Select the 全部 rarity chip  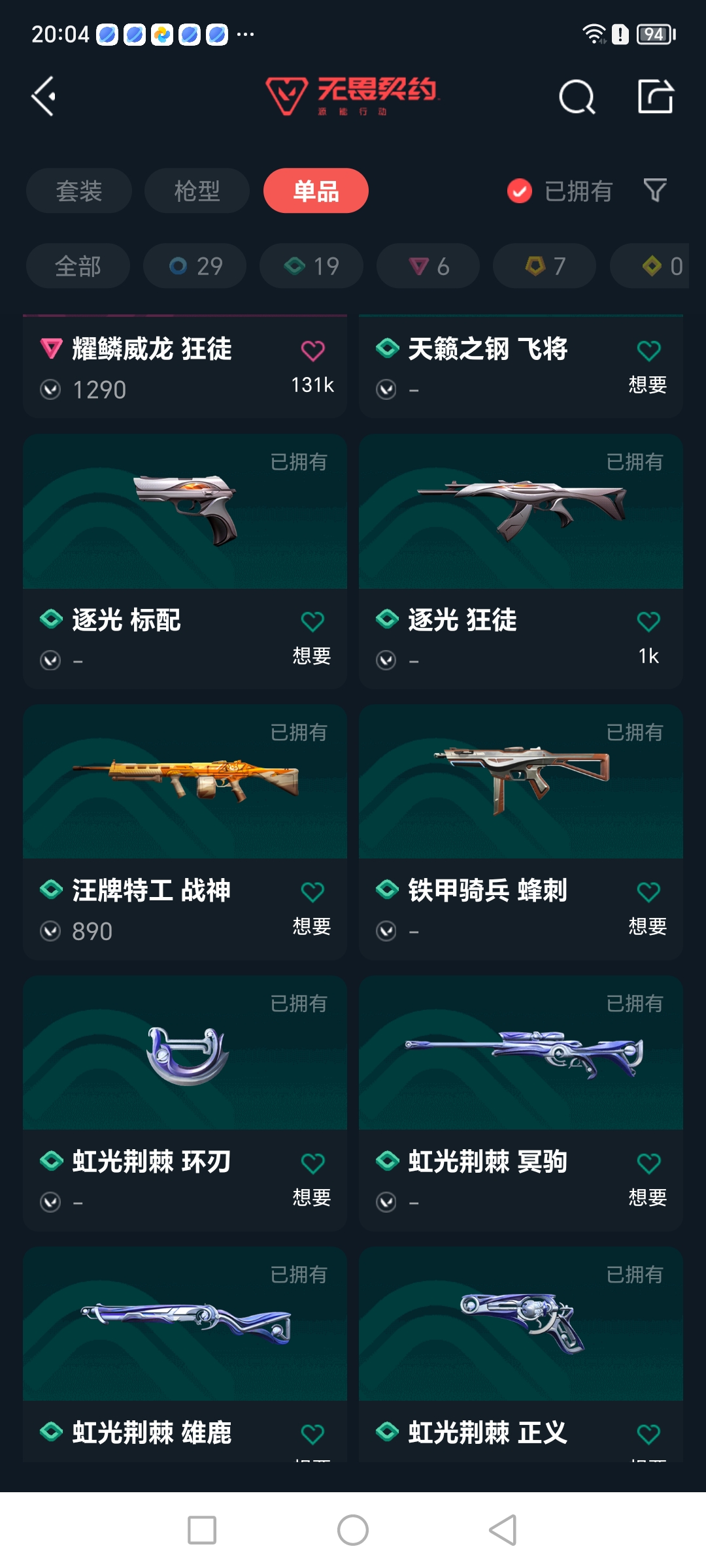[78, 266]
